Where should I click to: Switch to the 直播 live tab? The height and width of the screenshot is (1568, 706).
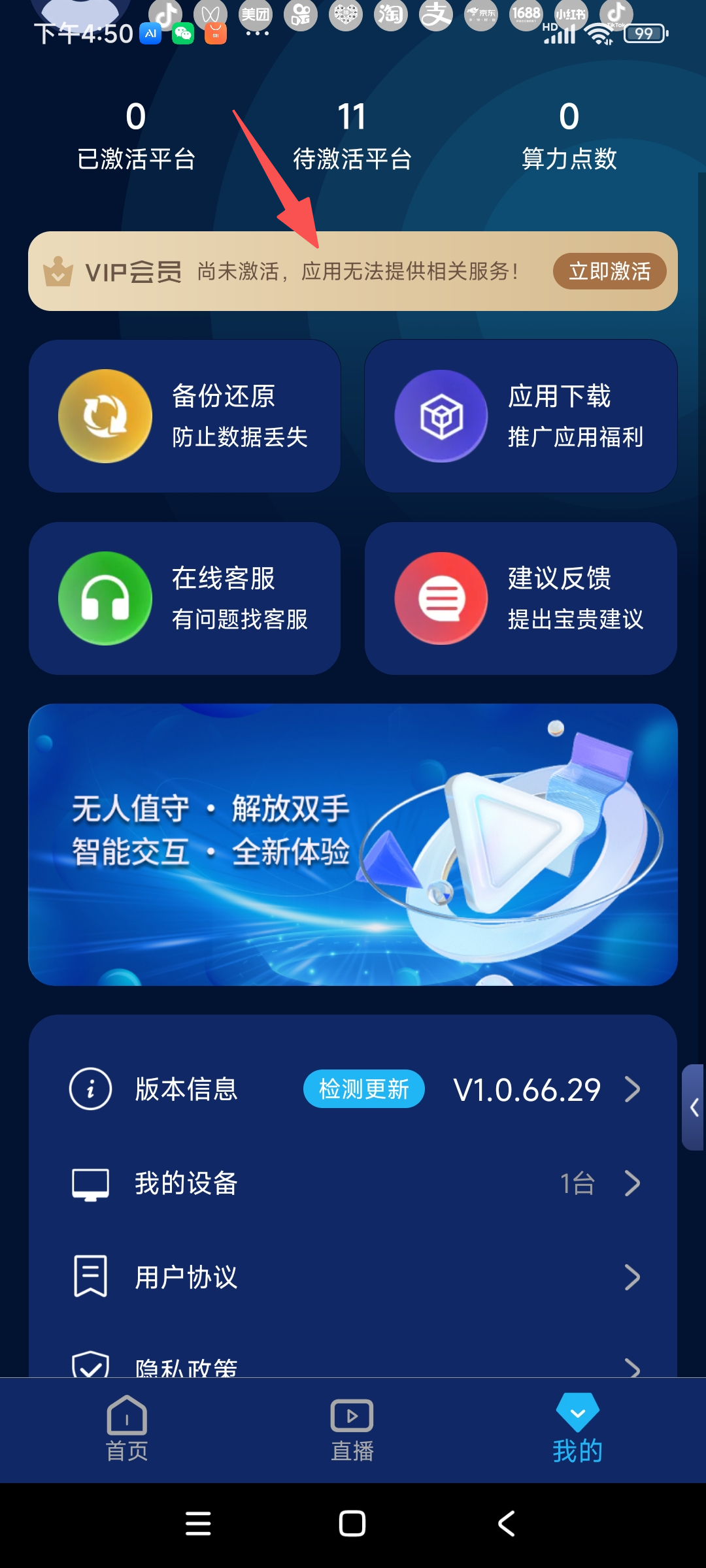point(352,1429)
